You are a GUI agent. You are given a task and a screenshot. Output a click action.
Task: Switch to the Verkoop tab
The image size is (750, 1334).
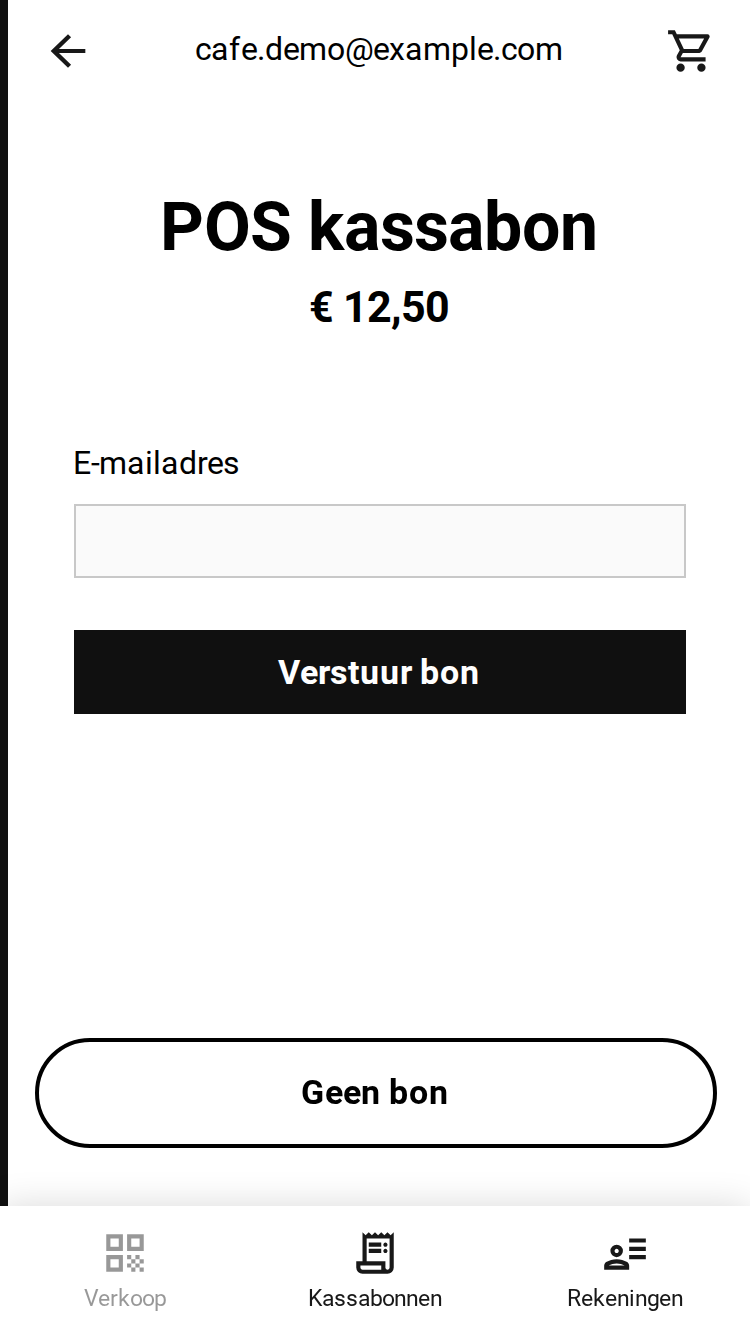pyautogui.click(x=125, y=1270)
